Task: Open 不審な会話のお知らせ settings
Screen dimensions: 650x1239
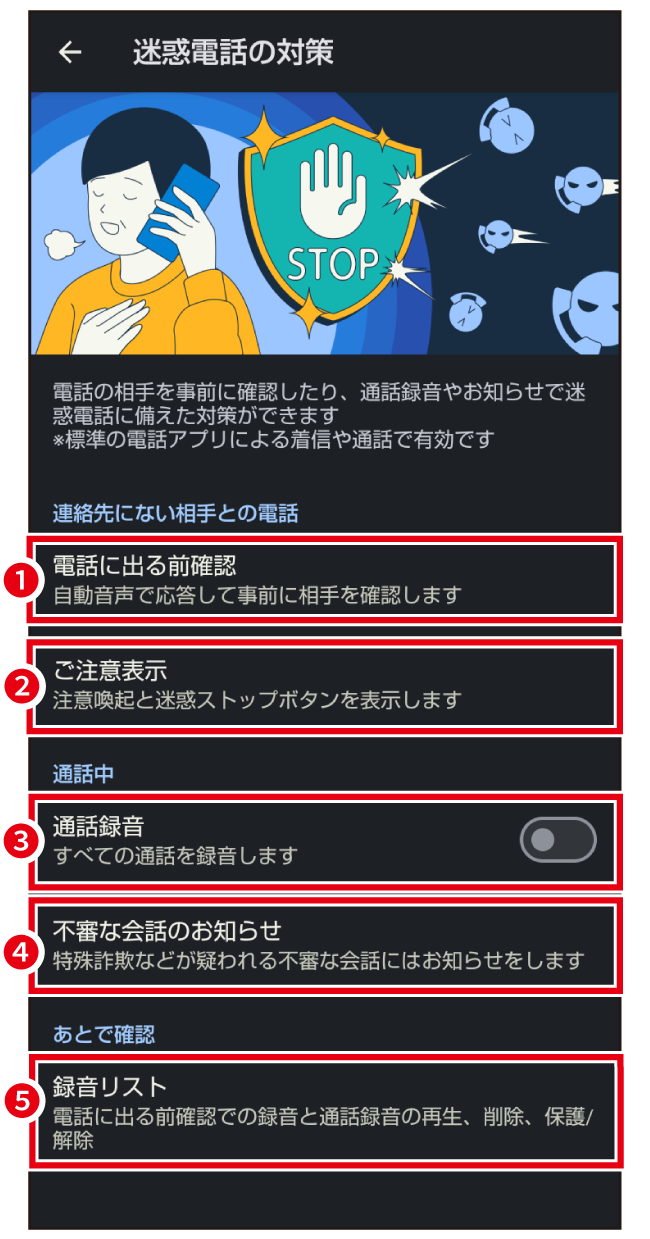Action: click(x=325, y=945)
